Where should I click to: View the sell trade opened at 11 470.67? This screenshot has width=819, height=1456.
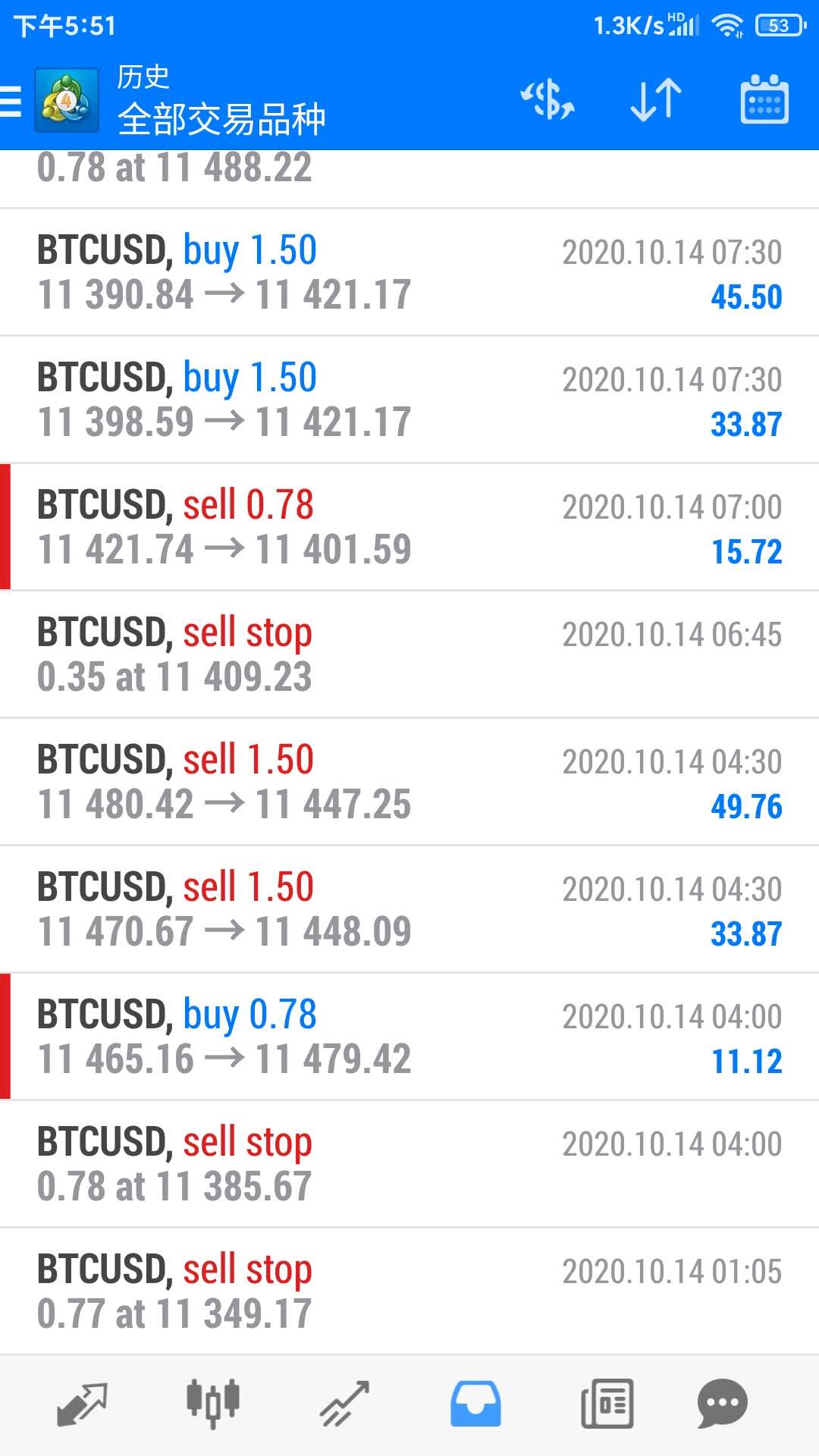pyautogui.click(x=409, y=909)
